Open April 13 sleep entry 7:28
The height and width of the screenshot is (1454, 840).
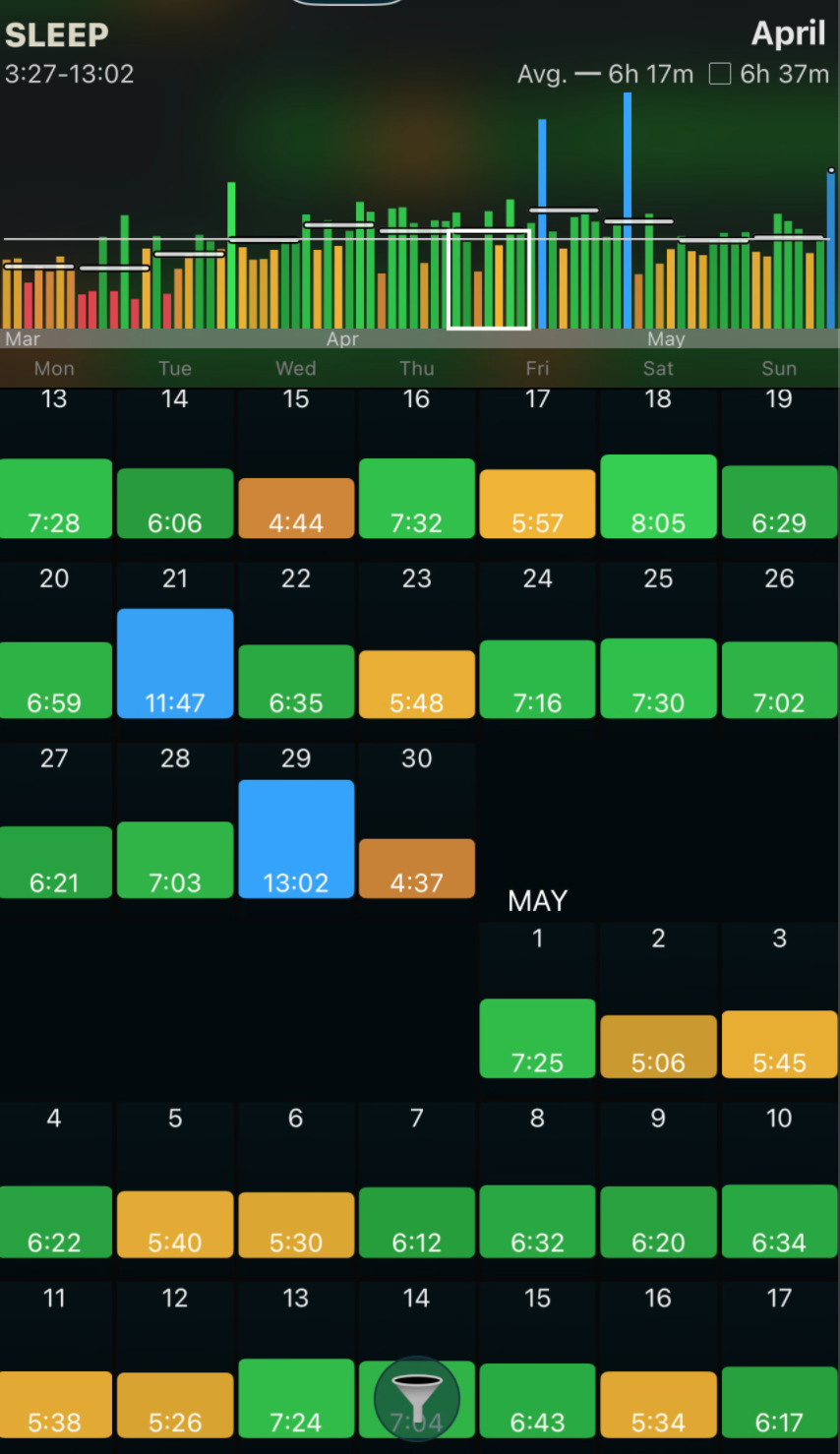pos(55,499)
